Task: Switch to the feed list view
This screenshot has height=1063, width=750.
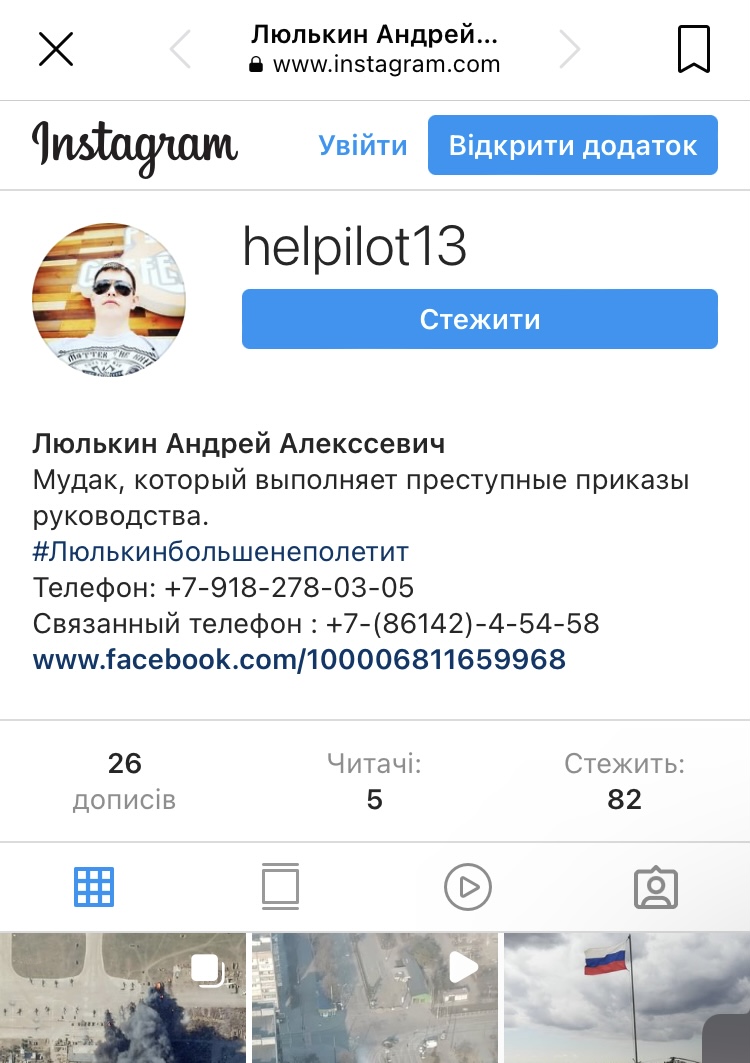Action: 280,886
